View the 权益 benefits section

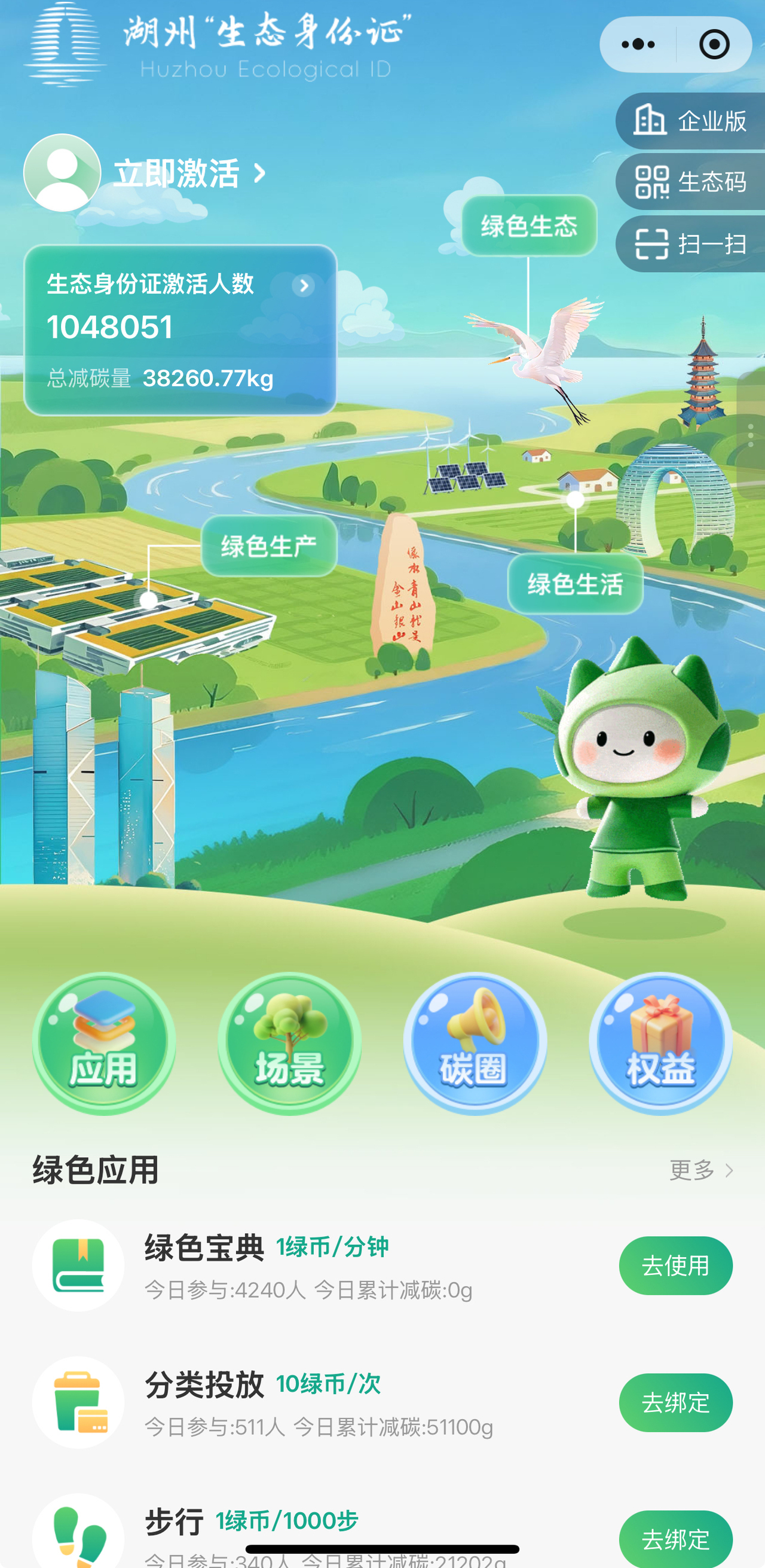coord(660,1044)
